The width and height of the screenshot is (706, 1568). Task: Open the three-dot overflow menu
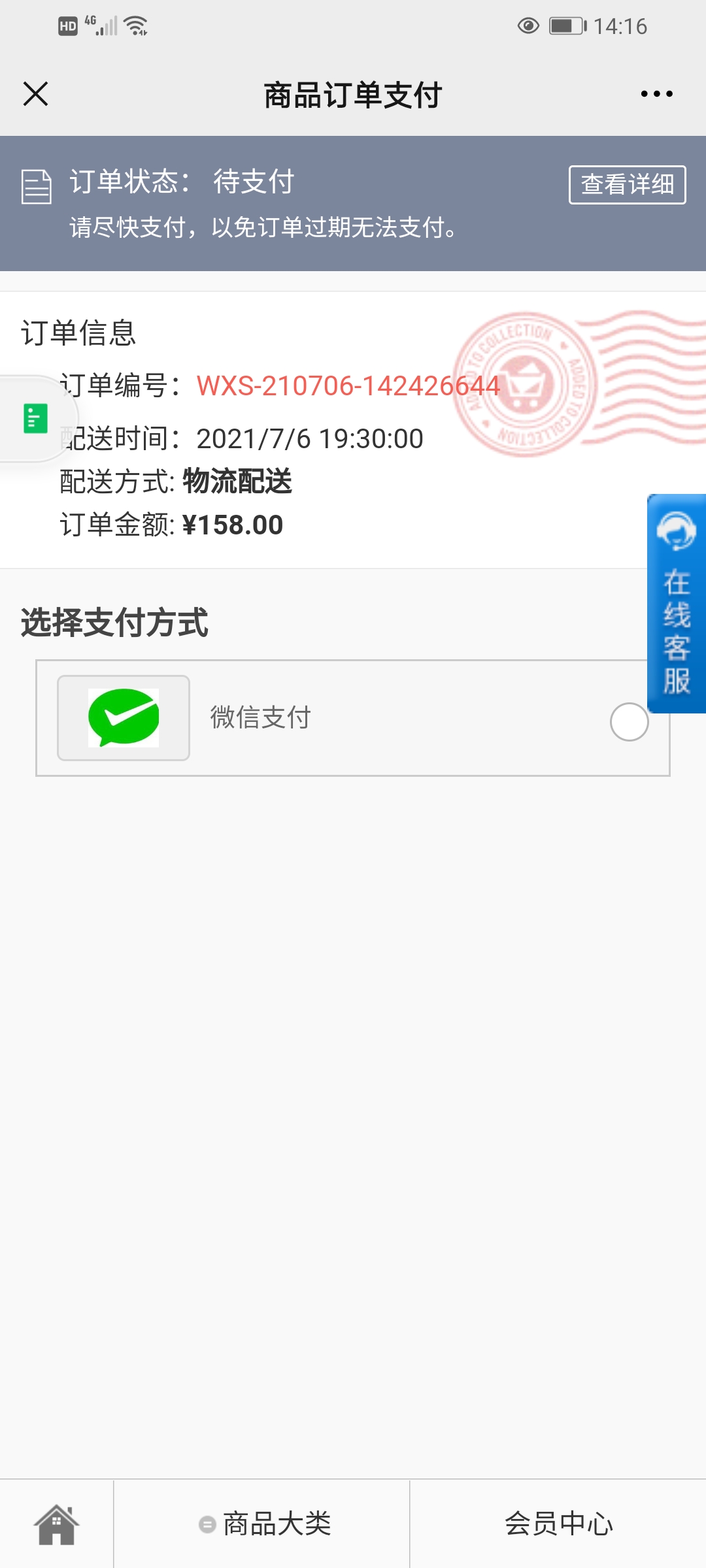click(656, 94)
